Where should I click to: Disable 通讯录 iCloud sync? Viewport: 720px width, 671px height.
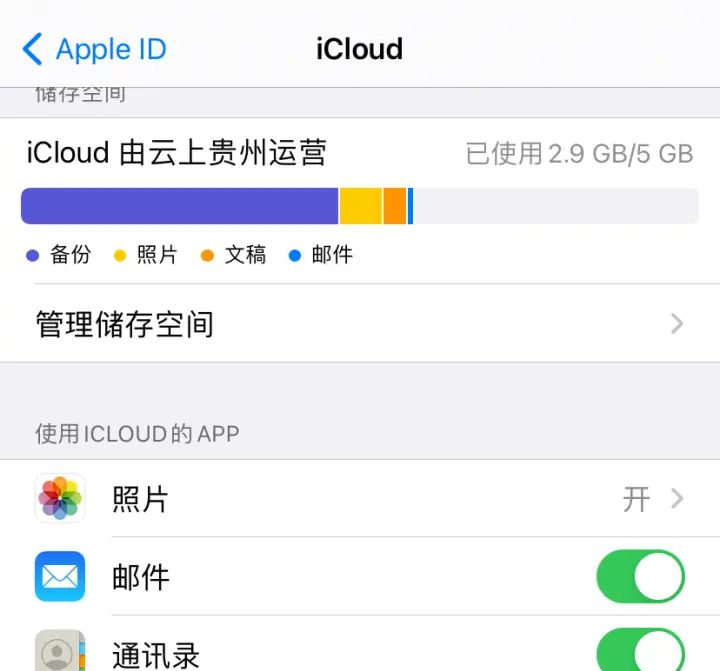click(x=640, y=652)
